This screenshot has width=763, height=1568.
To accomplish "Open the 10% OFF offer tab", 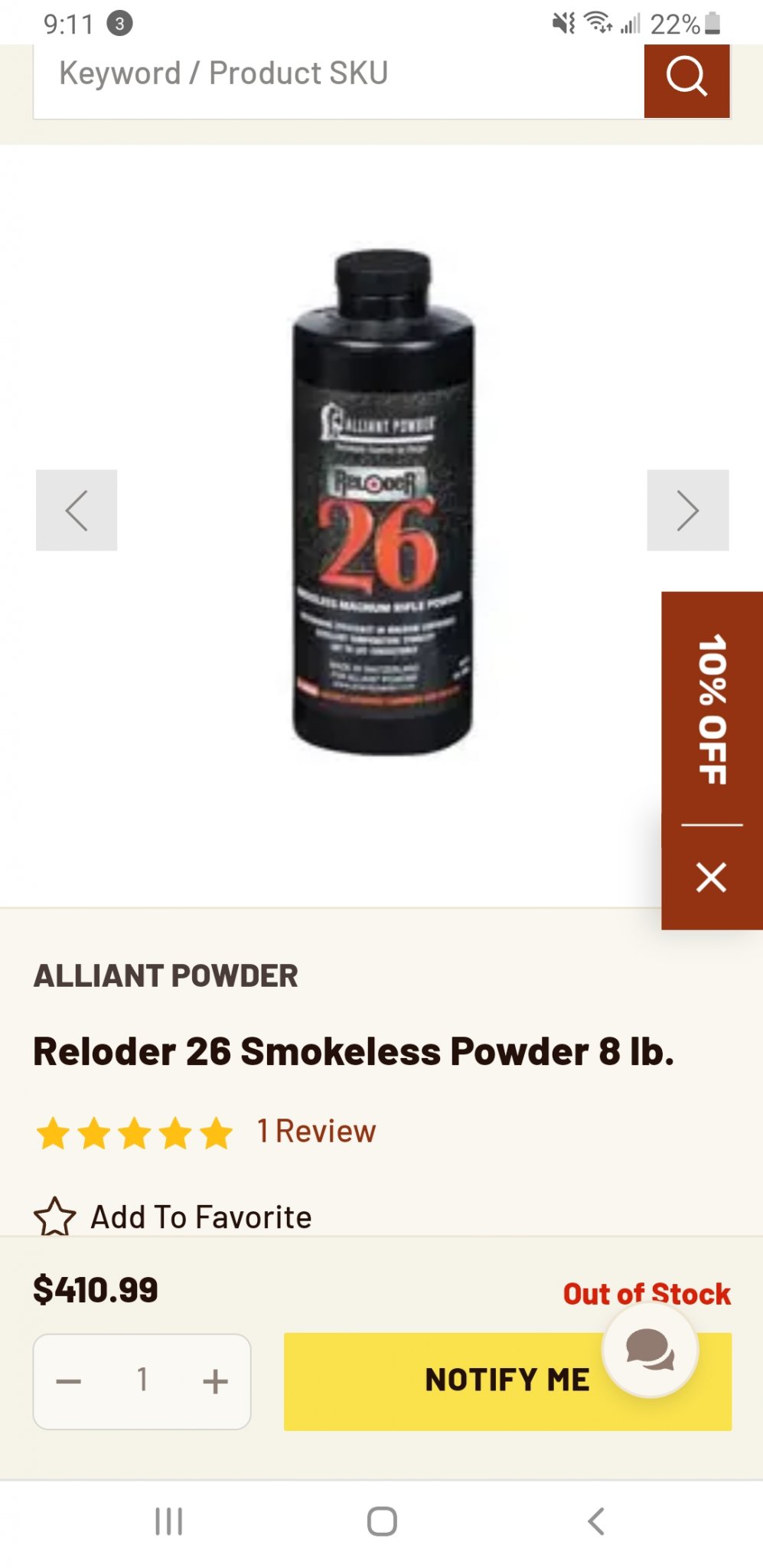I will point(712,708).
